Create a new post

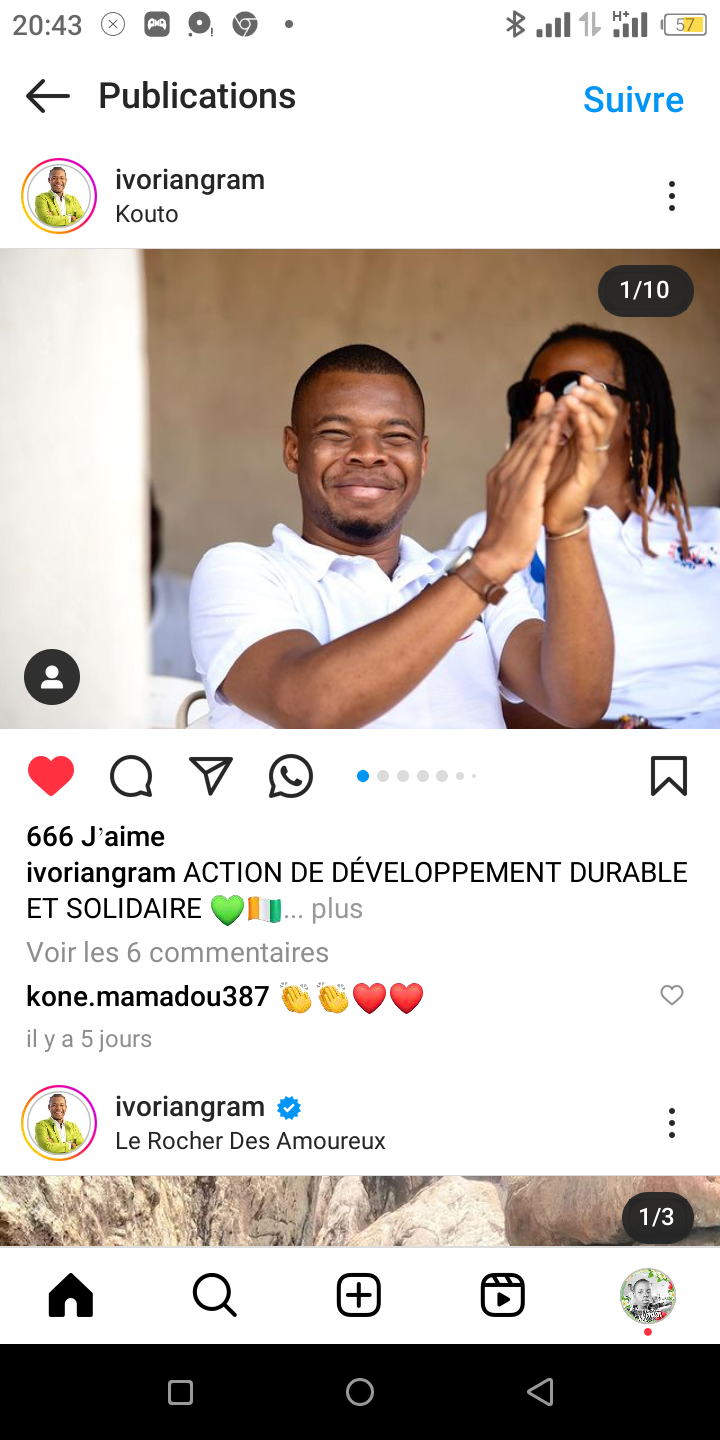(x=359, y=1295)
